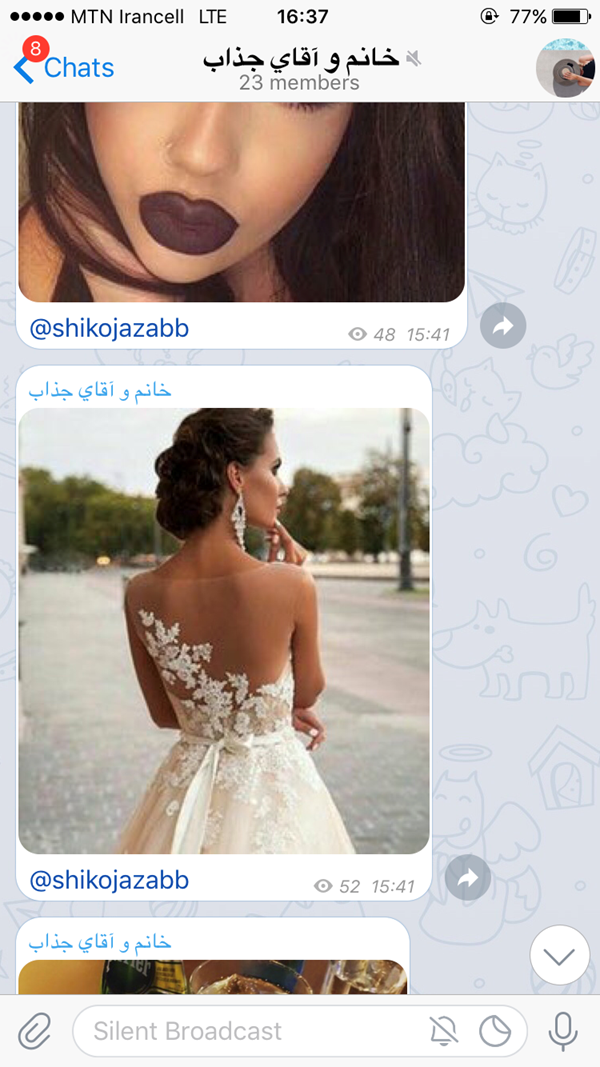This screenshot has width=600, height=1067.
Task: Open the wedding dress photo
Action: click(x=224, y=630)
